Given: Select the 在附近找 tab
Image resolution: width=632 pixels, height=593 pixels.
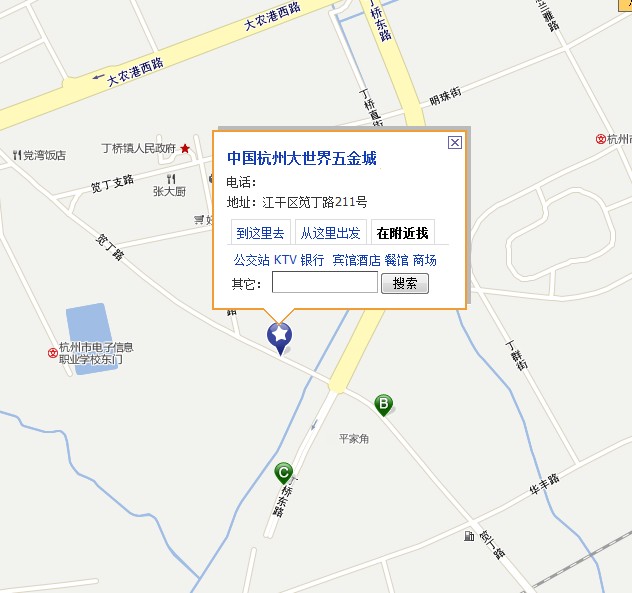Looking at the screenshot, I should click(x=402, y=233).
